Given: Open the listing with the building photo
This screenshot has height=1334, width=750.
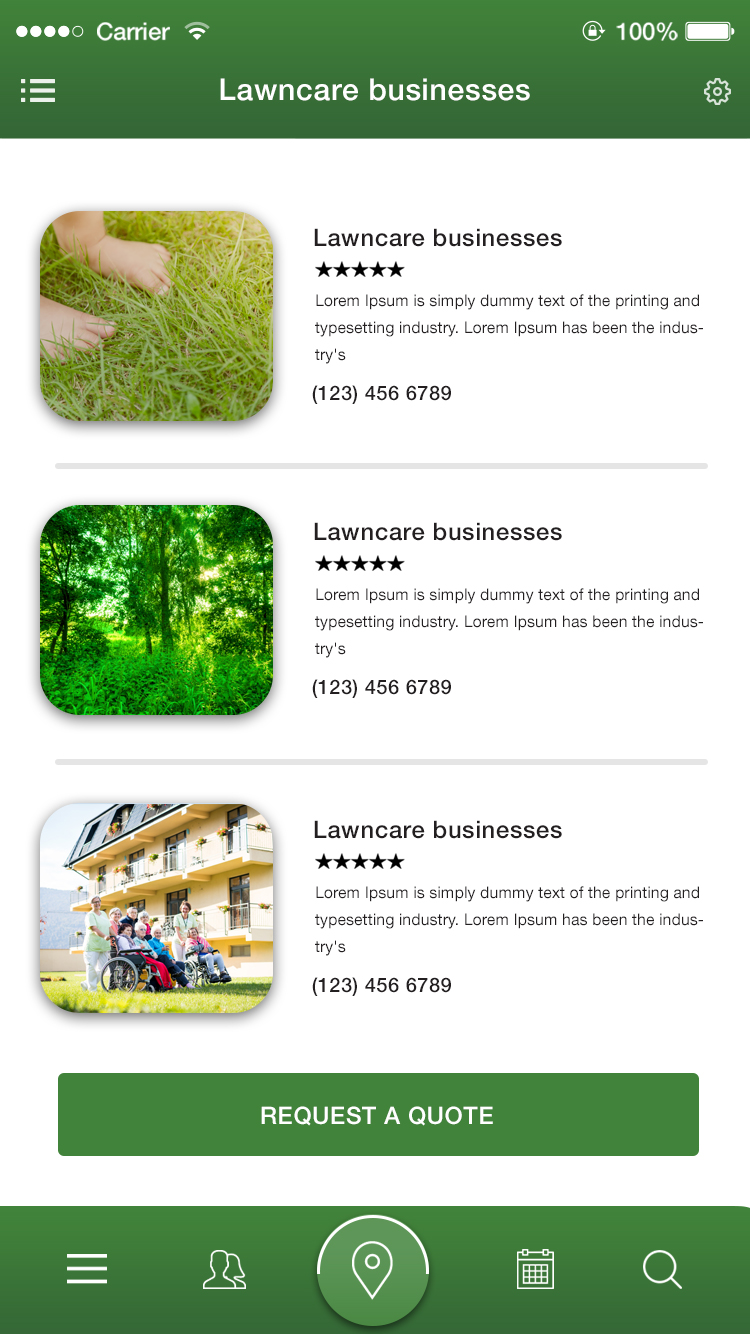Looking at the screenshot, I should pos(157,908).
